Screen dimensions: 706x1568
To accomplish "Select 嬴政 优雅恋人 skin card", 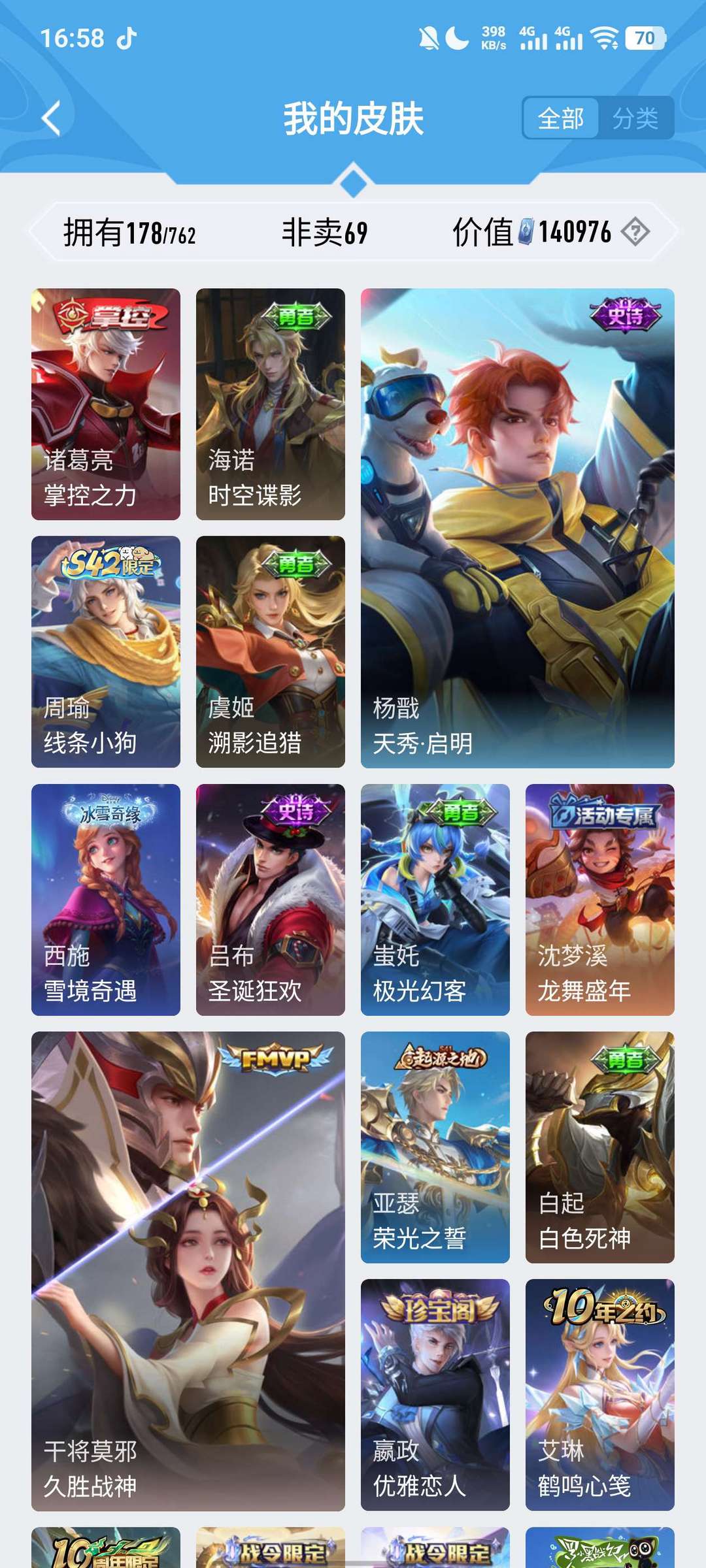I will click(435, 1394).
